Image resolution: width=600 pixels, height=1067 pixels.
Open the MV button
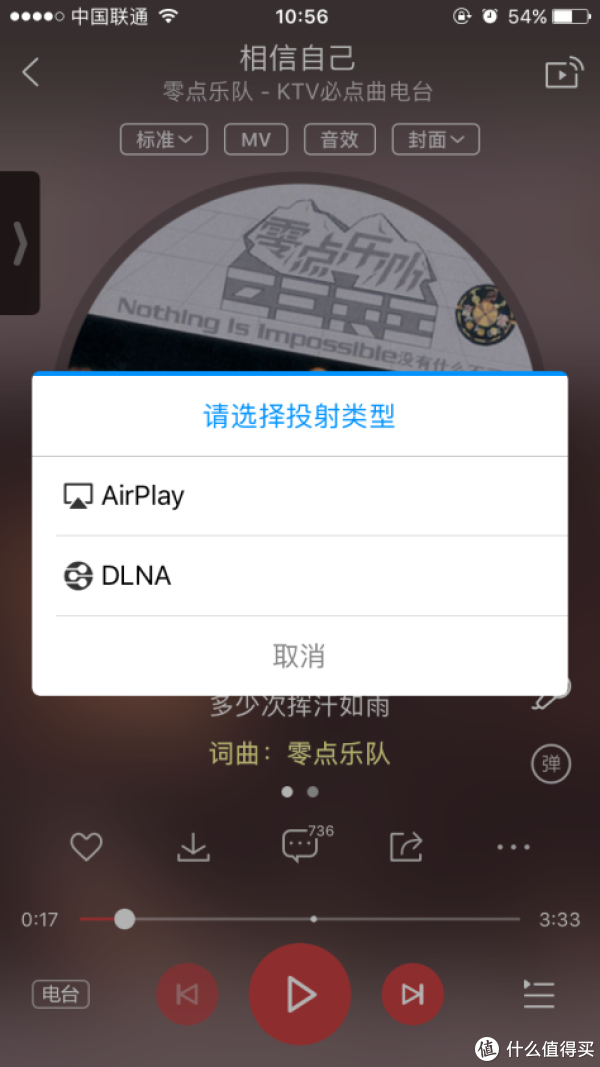(256, 139)
